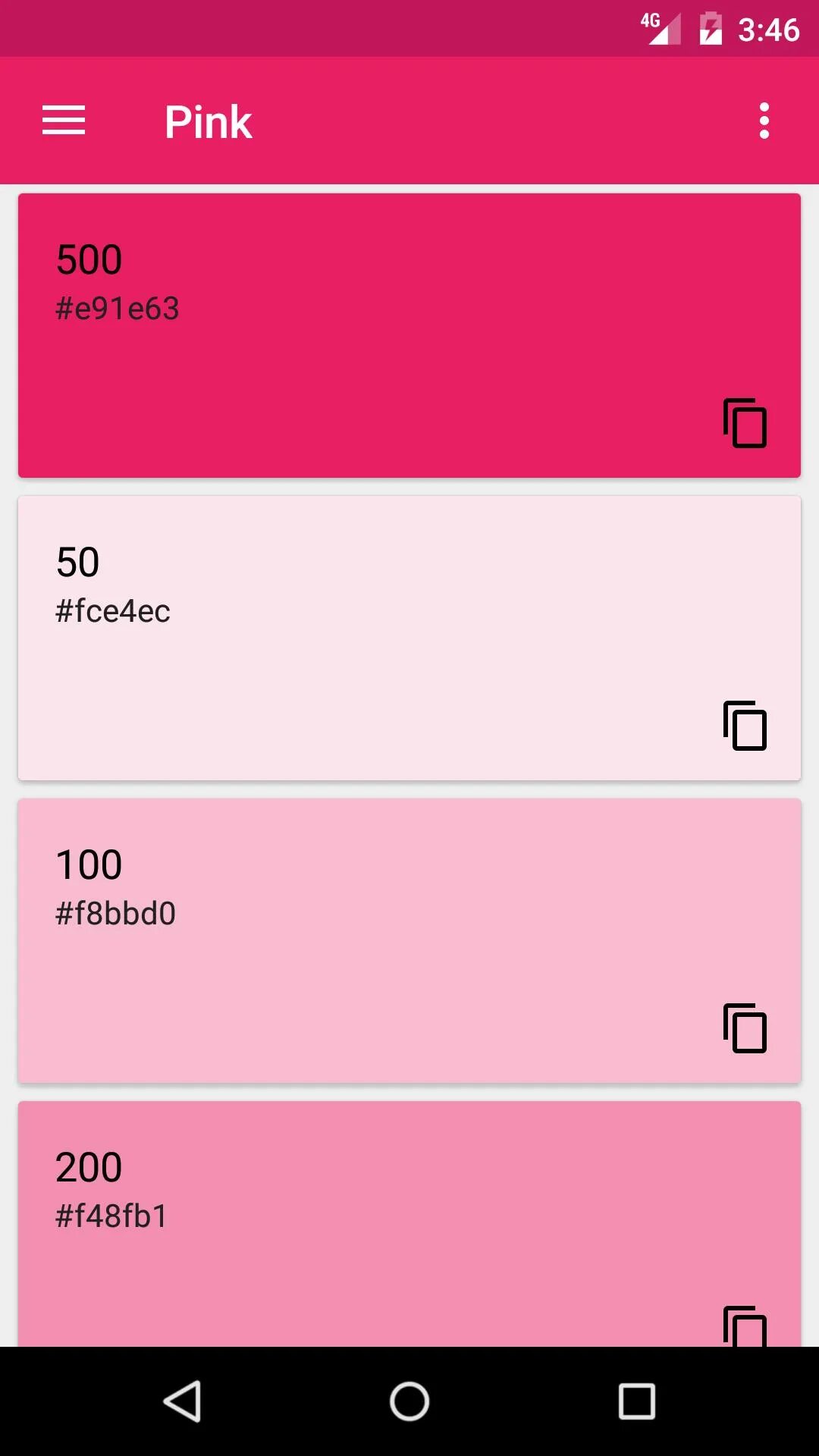Select the Pink 500 swatch card

409,335
